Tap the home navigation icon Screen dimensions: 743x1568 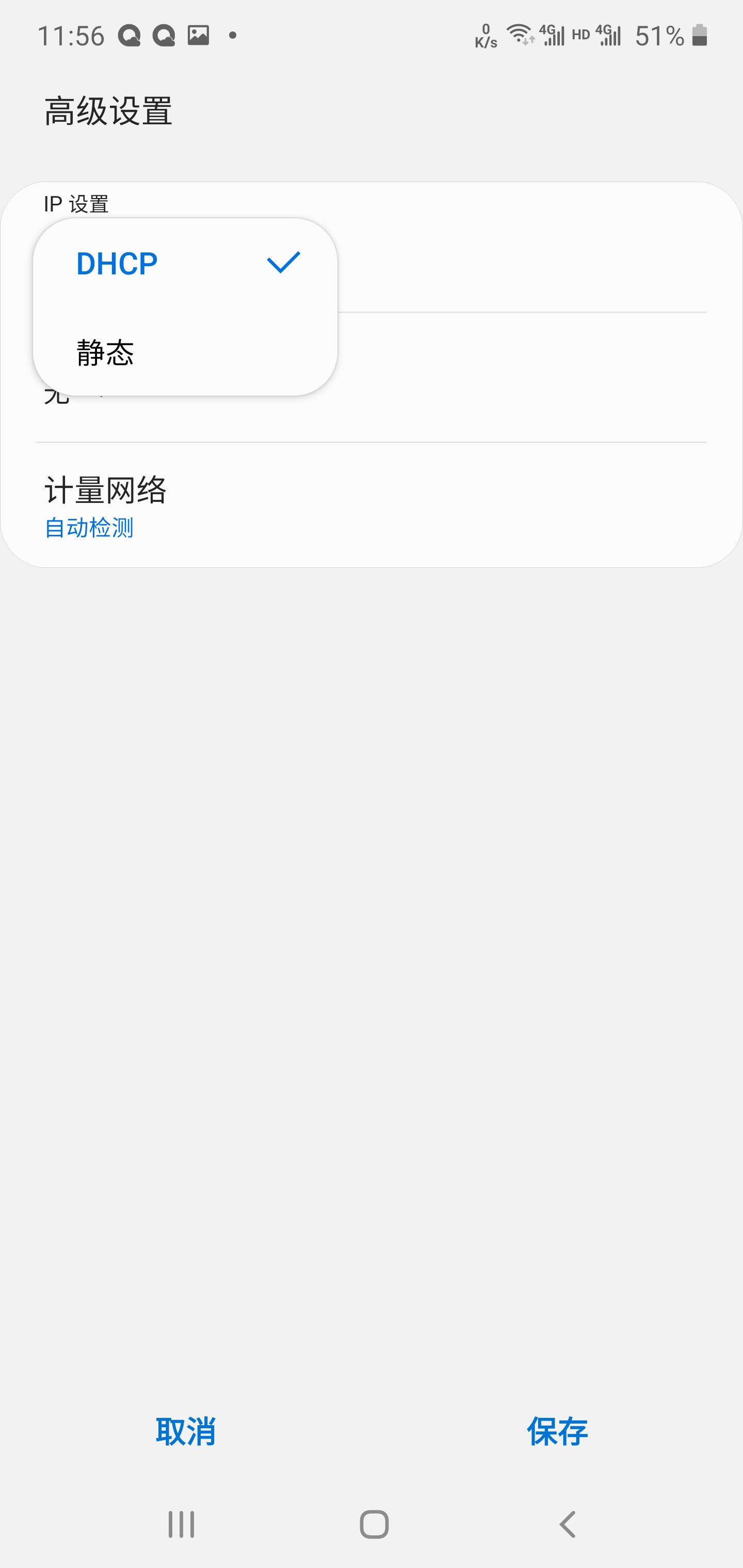tap(372, 1524)
